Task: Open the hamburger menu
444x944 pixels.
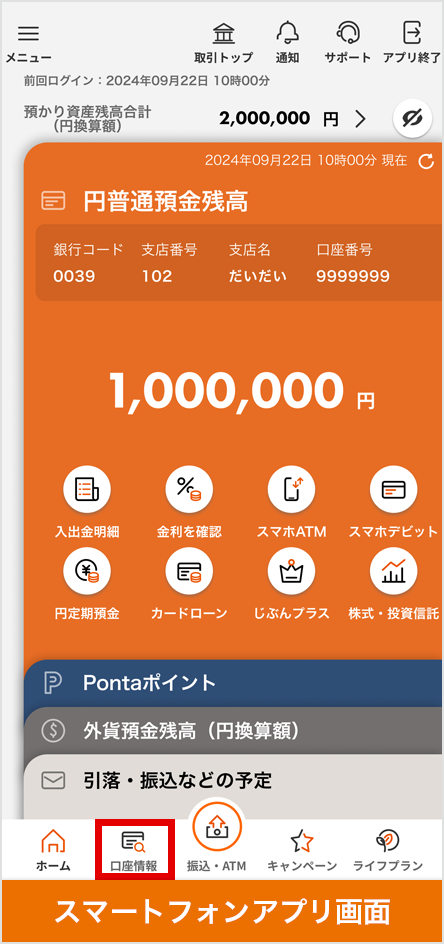Action: click(x=28, y=43)
